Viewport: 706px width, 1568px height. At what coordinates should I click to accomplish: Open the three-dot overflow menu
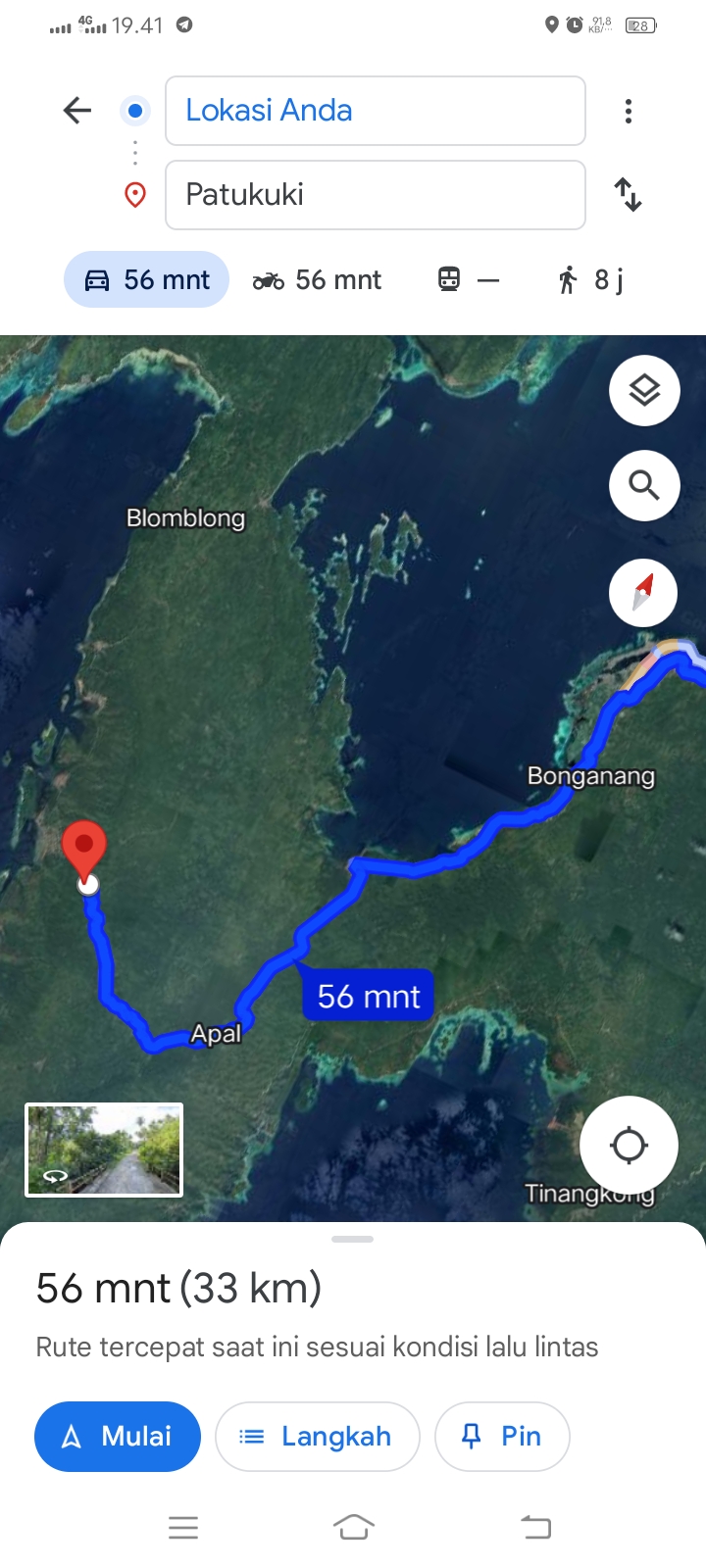[x=629, y=111]
